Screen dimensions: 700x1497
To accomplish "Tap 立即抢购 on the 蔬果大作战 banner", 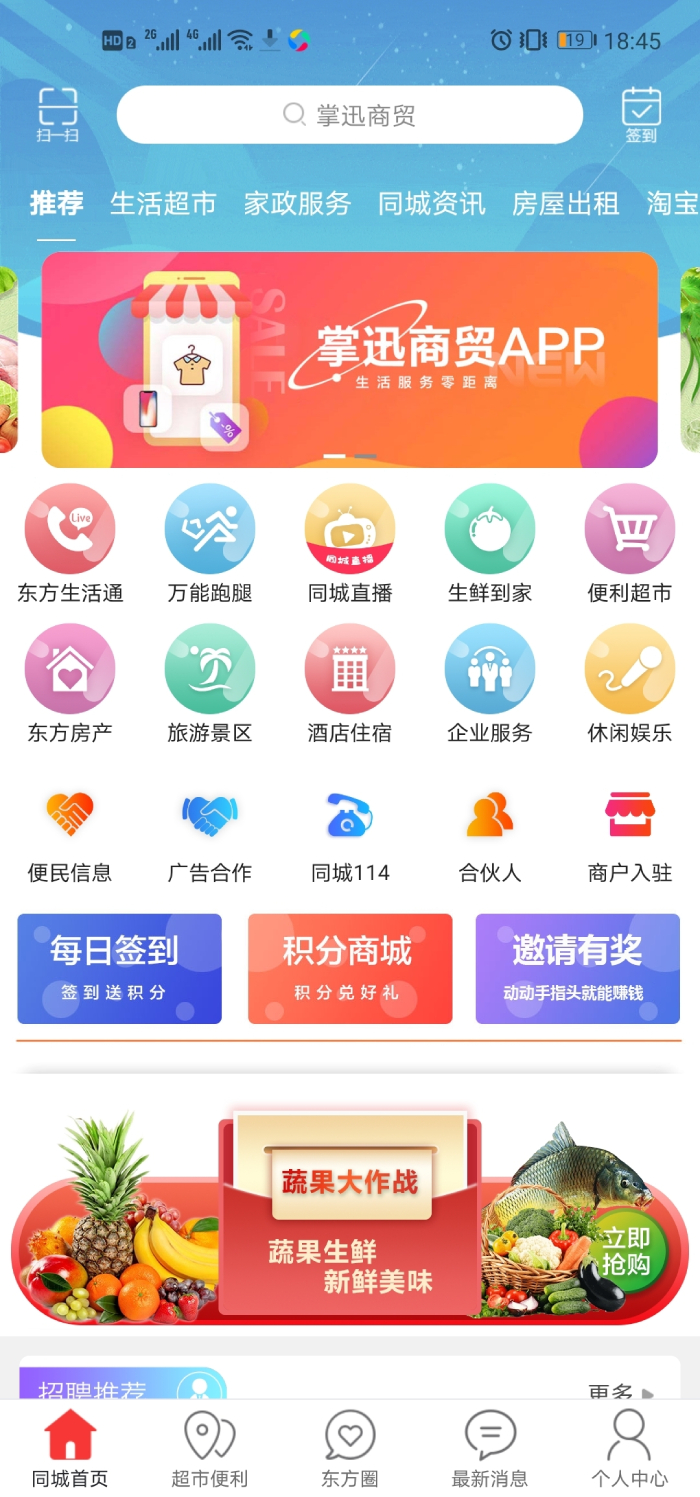I will pos(626,1251).
